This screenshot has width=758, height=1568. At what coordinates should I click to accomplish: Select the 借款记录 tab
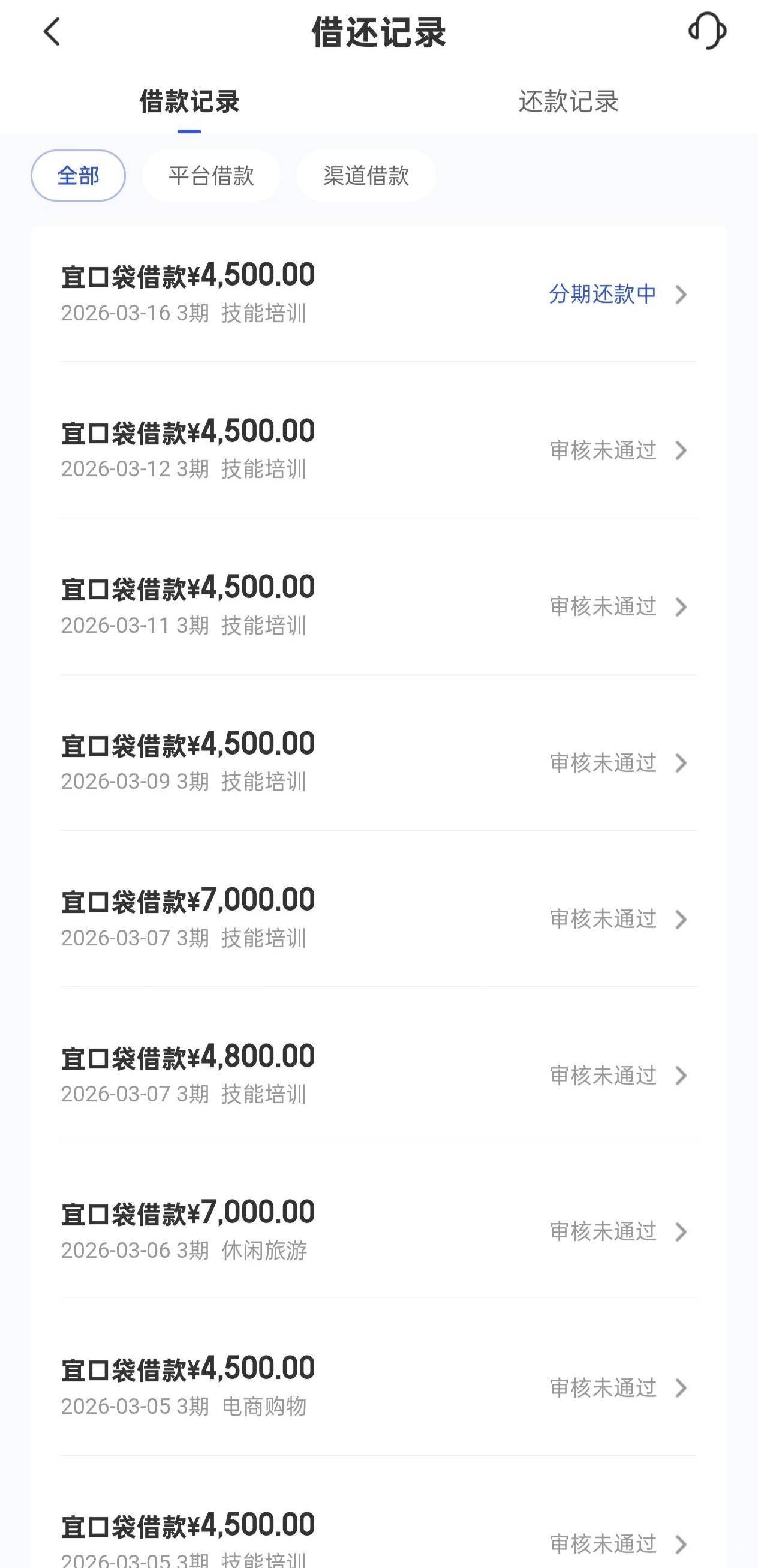pos(189,101)
